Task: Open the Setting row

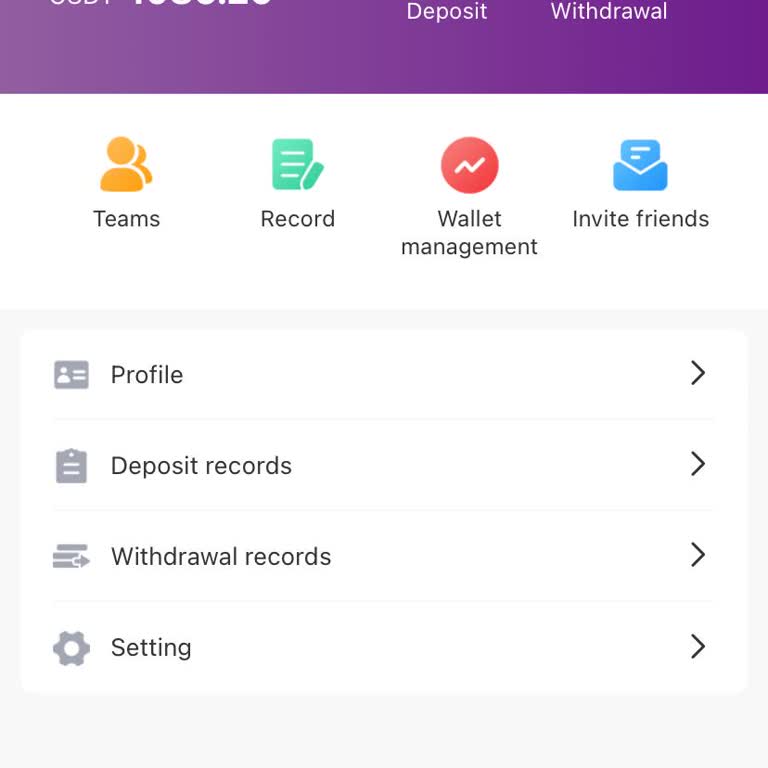Action: pyautogui.click(x=383, y=647)
